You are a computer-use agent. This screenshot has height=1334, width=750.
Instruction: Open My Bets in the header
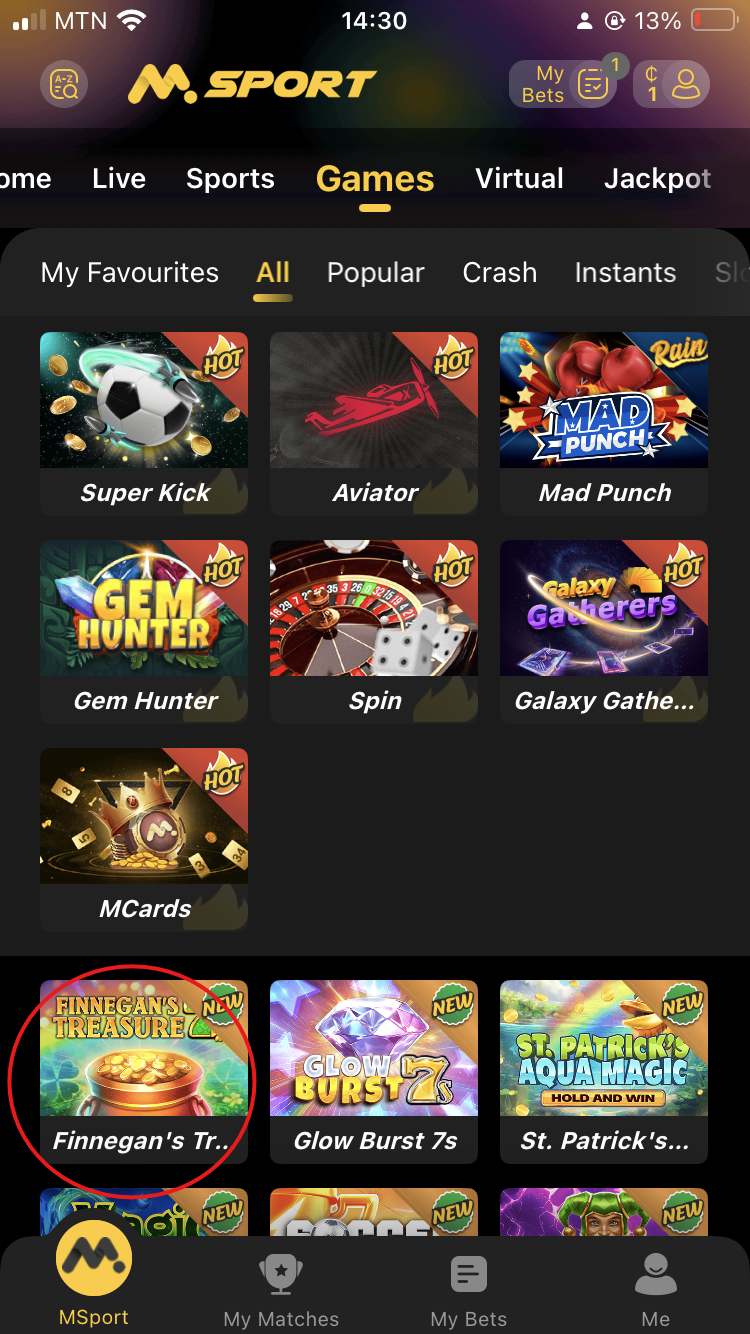[x=562, y=85]
